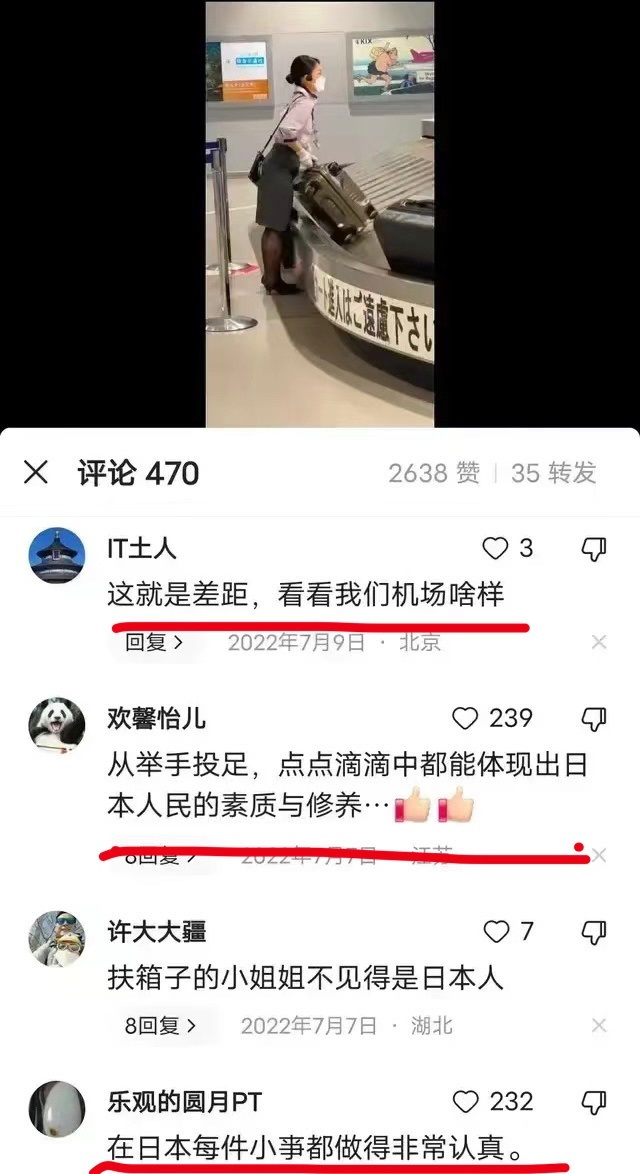The image size is (640, 1174).
Task: Open IT土人's profile avatar
Action: 57,556
